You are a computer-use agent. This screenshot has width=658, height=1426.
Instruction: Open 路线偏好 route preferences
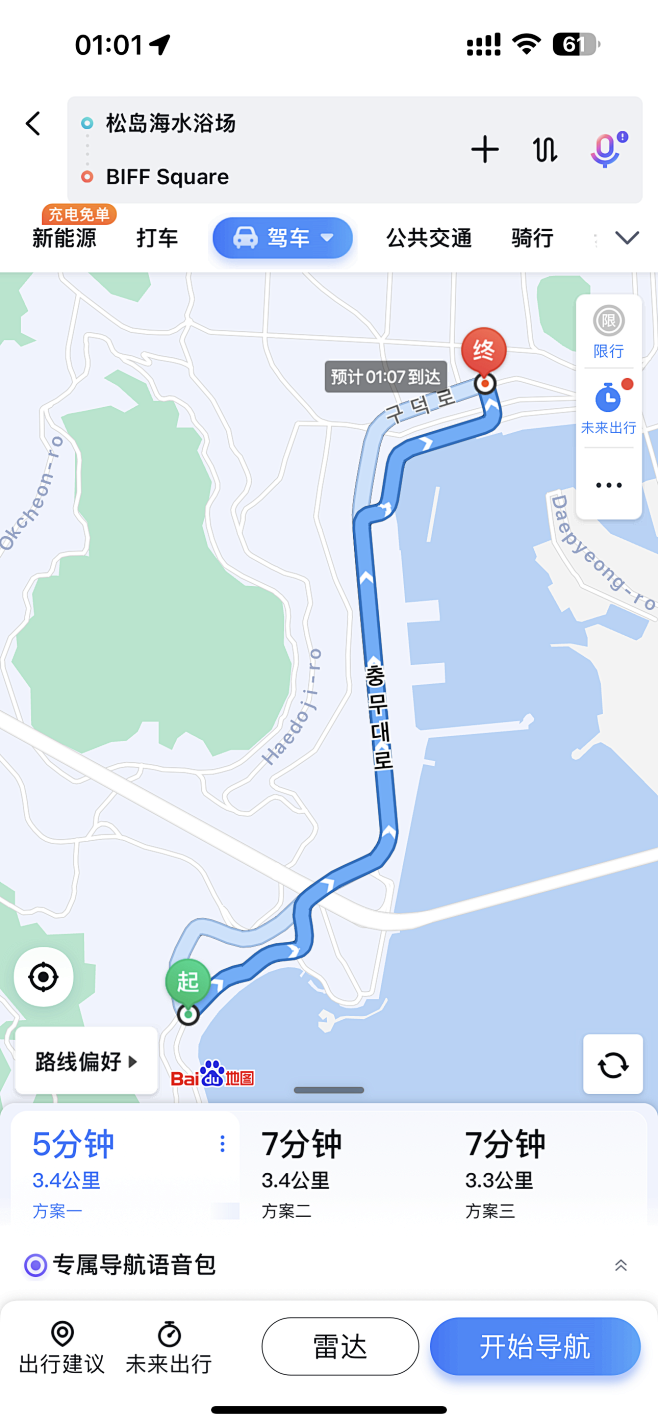86,1061
